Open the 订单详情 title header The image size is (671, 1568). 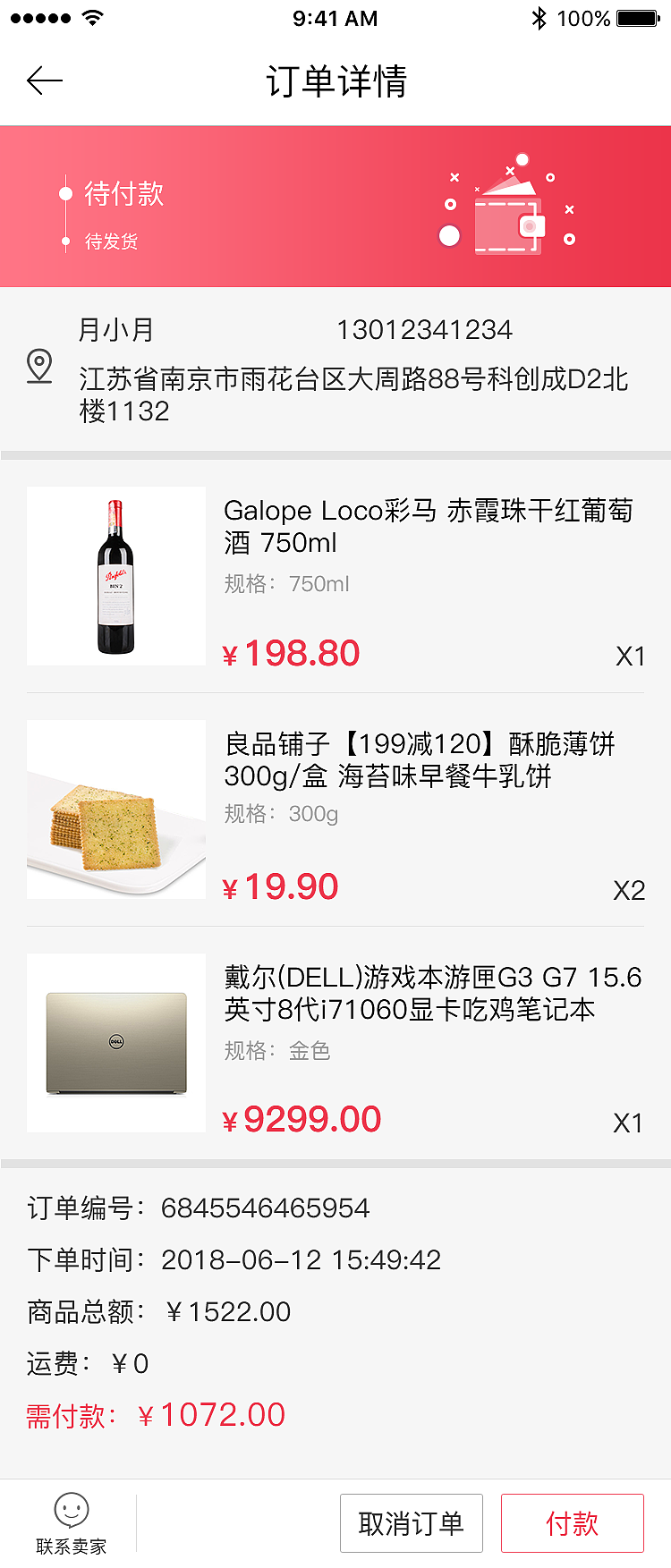pyautogui.click(x=335, y=81)
